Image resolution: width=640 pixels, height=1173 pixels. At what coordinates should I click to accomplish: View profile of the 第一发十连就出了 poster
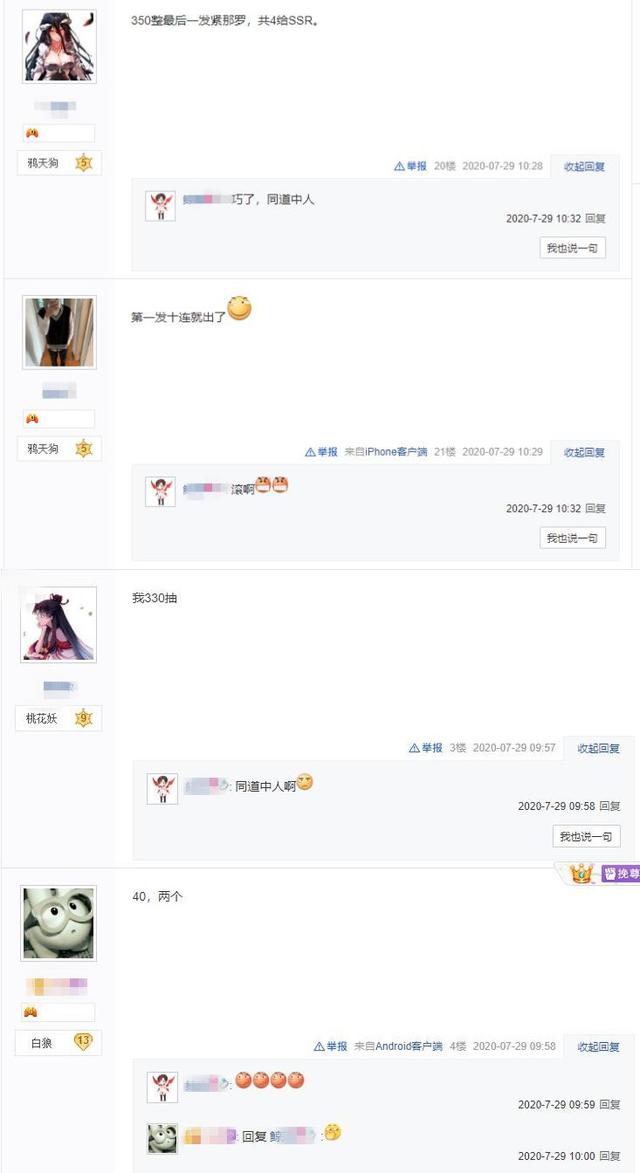pyautogui.click(x=59, y=332)
